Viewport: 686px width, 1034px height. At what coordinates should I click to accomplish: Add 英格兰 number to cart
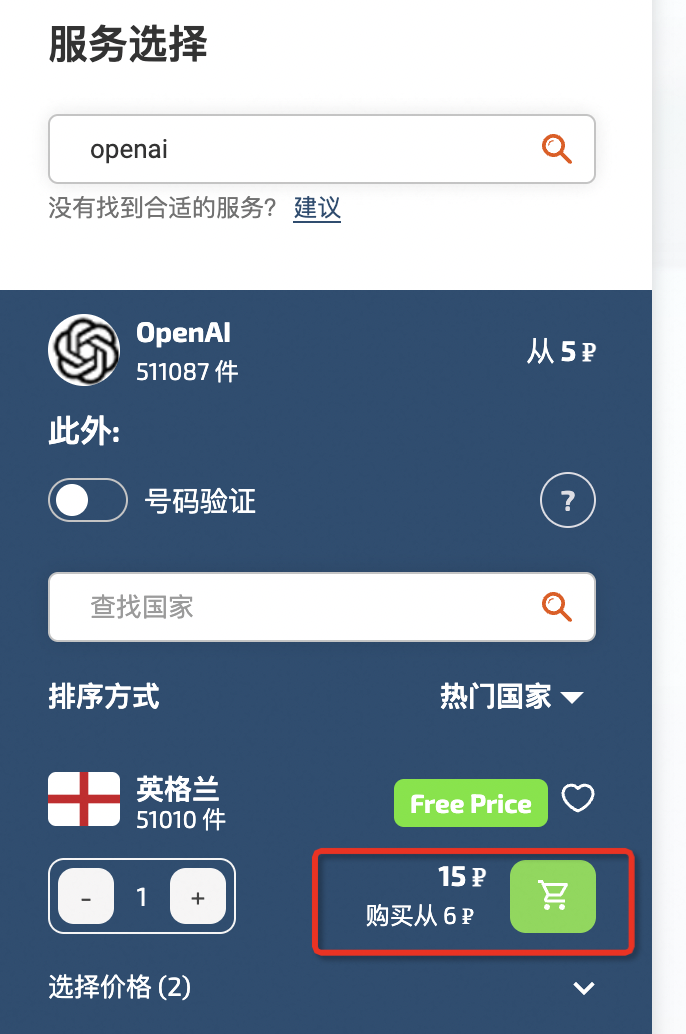(553, 896)
